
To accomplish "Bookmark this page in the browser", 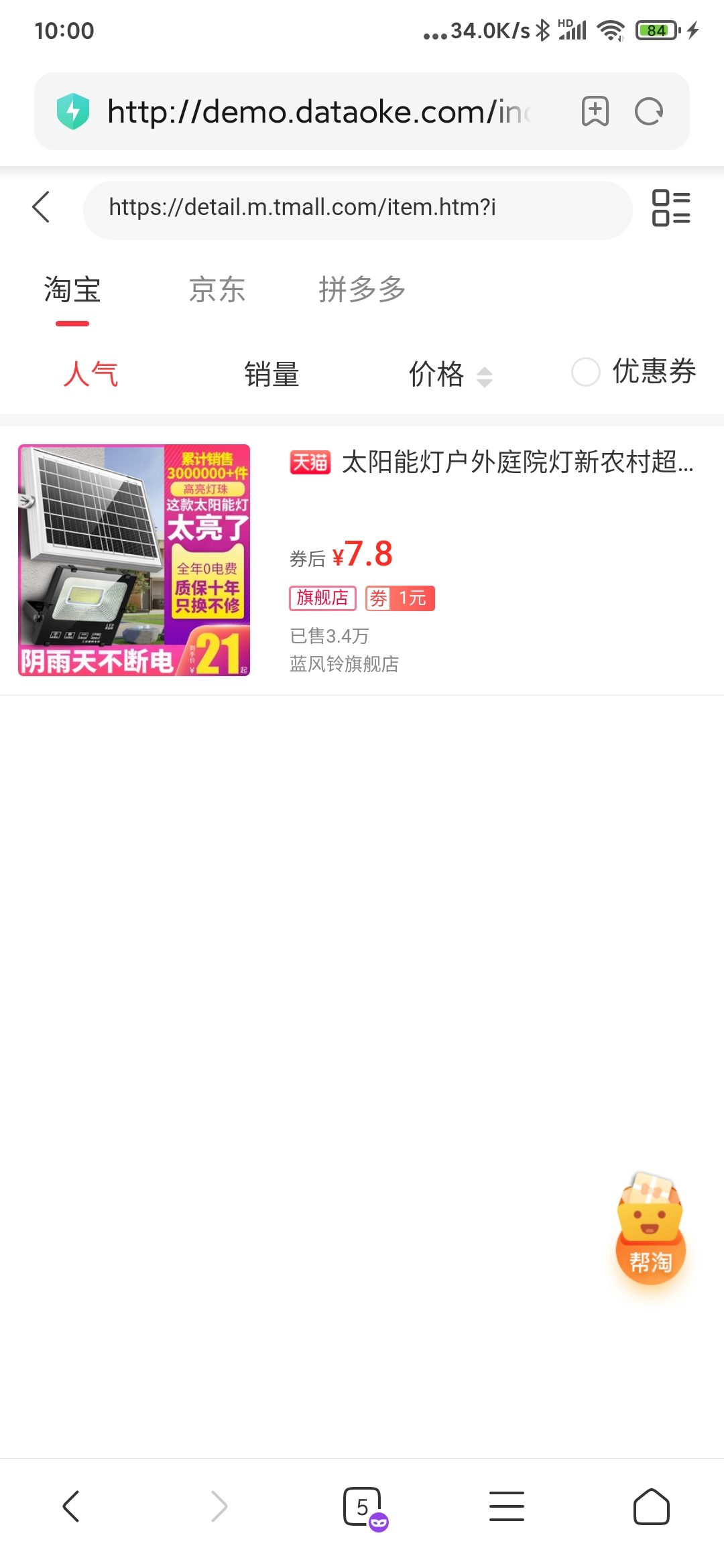I will (x=595, y=111).
